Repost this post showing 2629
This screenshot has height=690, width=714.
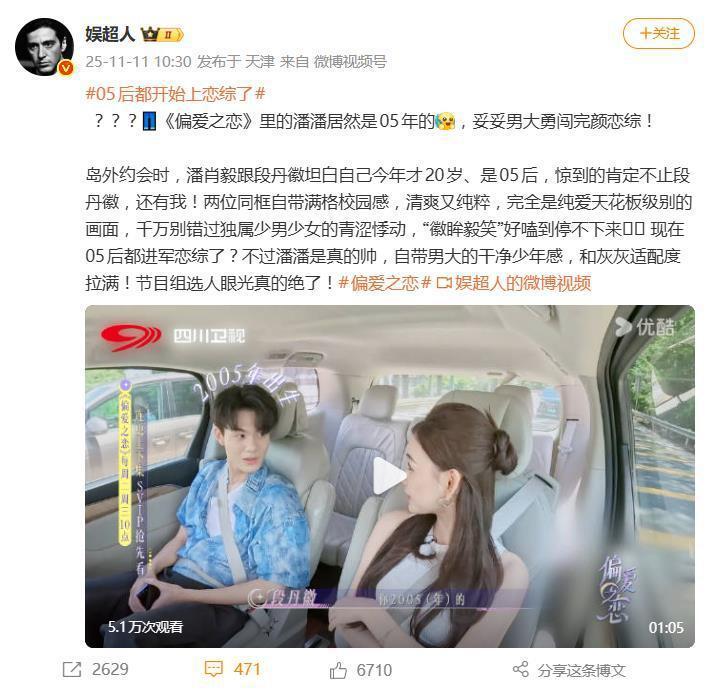pos(96,669)
